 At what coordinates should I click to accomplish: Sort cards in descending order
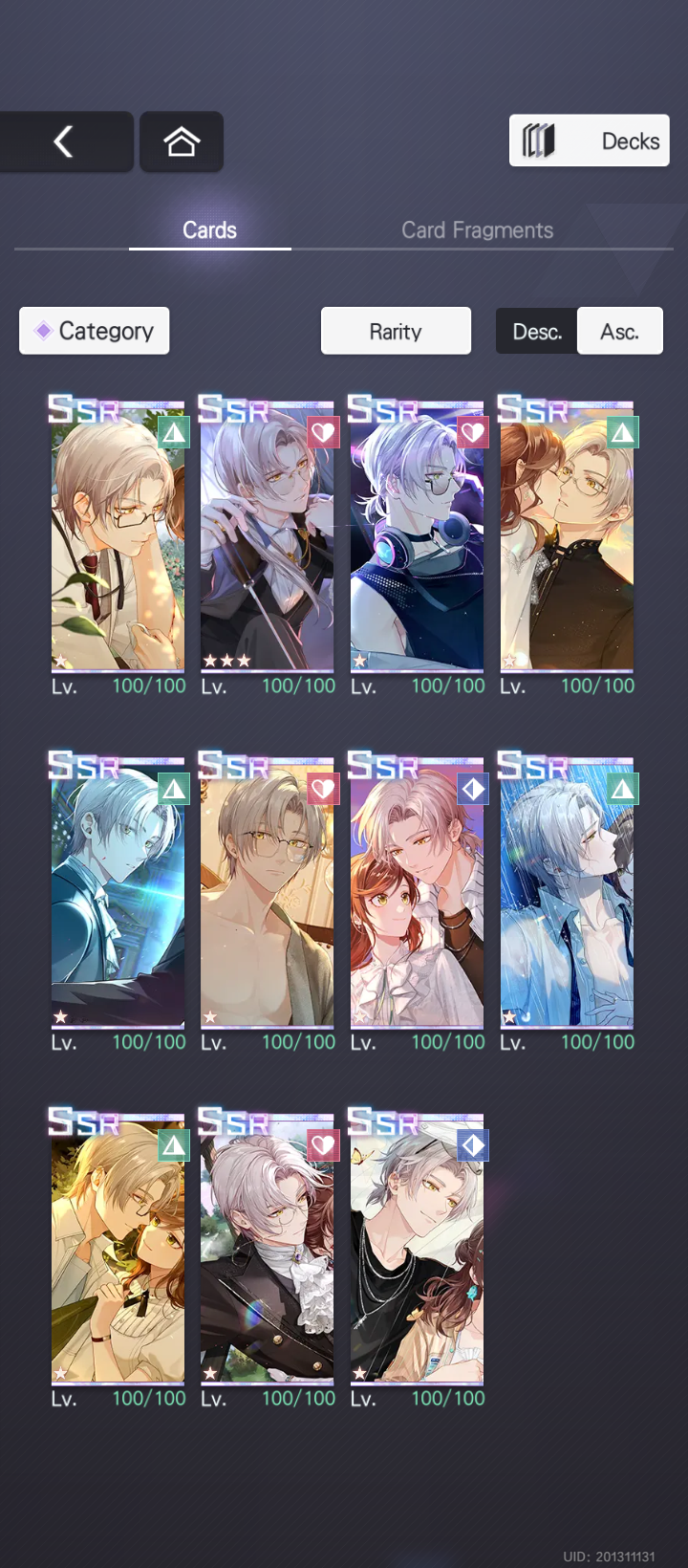(537, 331)
